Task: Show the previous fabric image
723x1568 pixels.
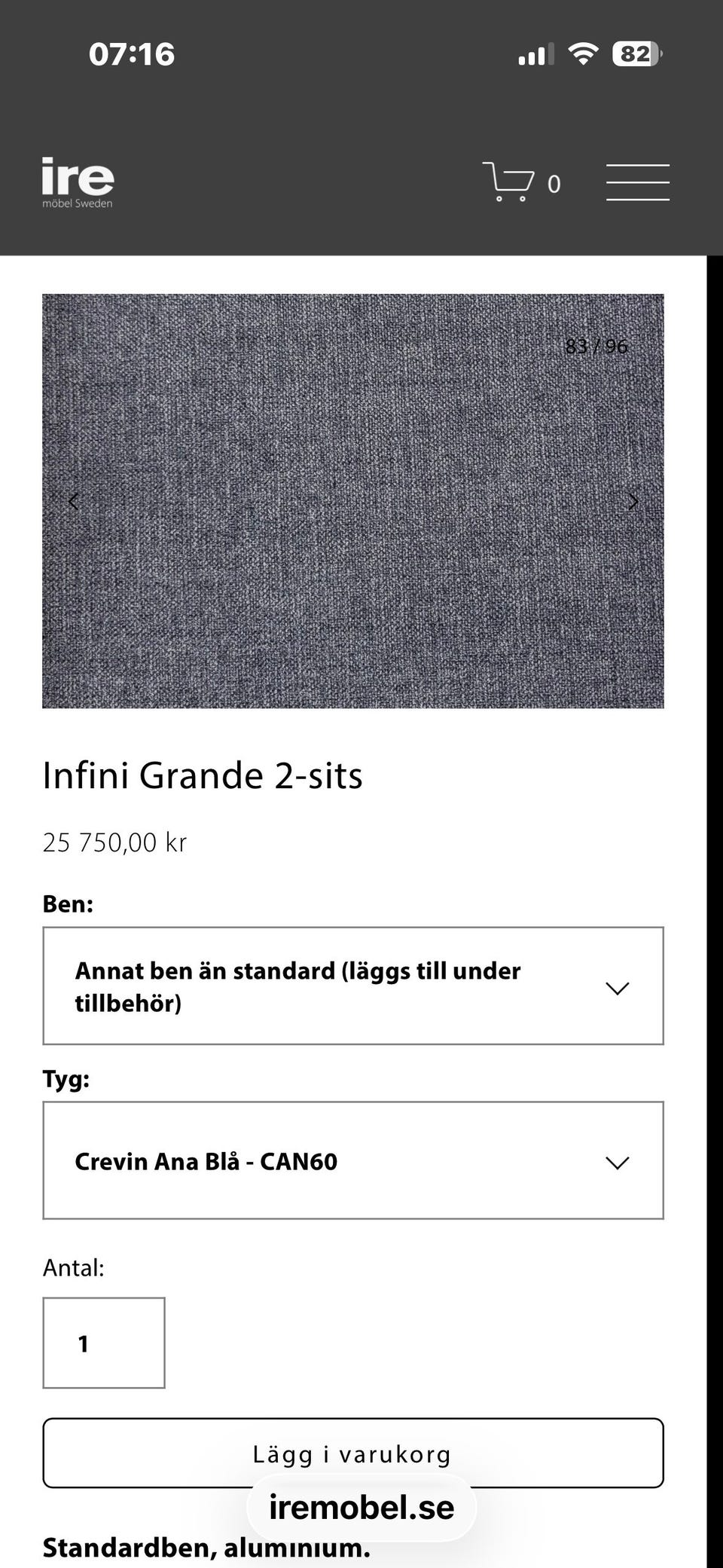Action: 73,501
